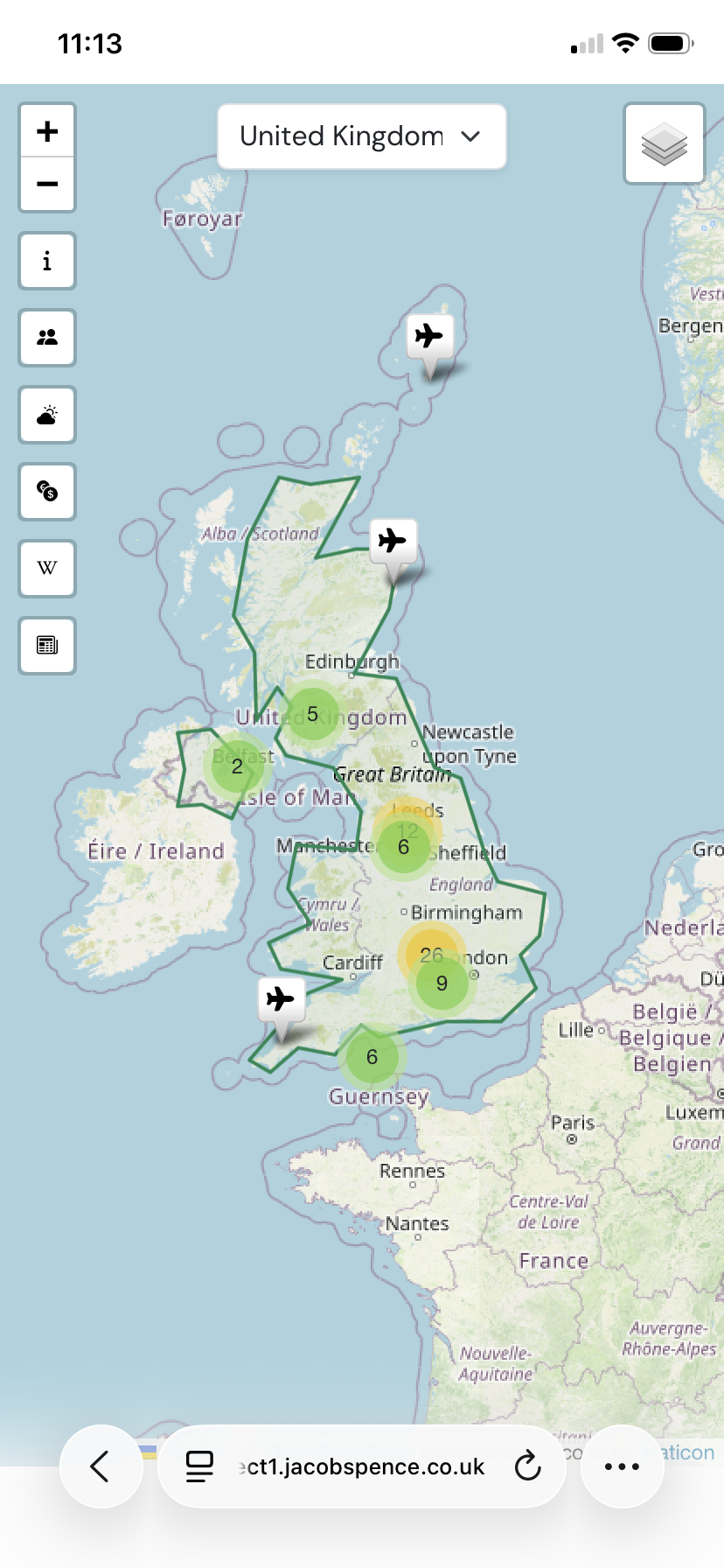
Task: Open the country info button
Action: (x=47, y=261)
